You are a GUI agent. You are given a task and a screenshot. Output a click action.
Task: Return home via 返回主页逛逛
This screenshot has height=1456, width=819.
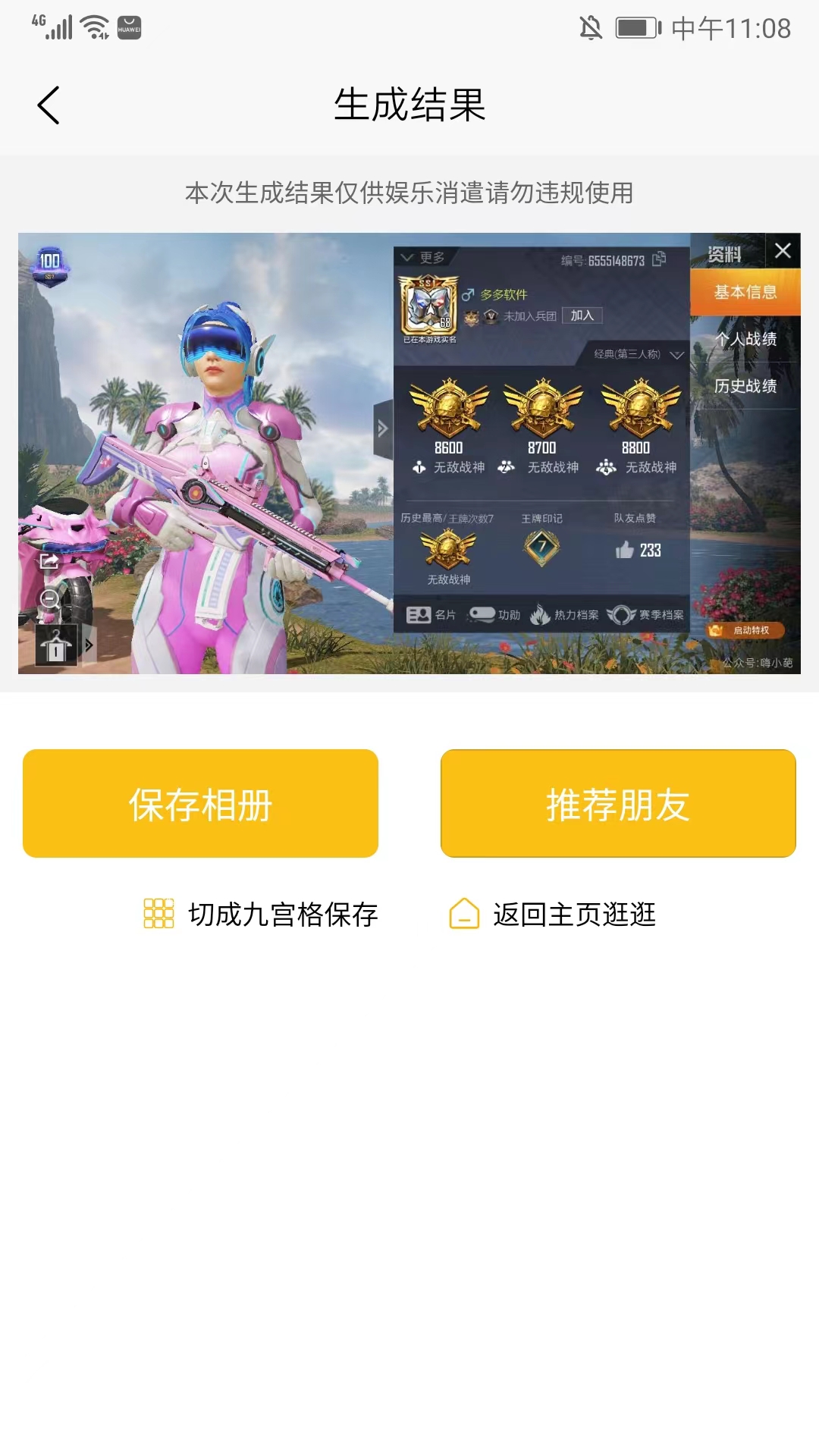(553, 915)
